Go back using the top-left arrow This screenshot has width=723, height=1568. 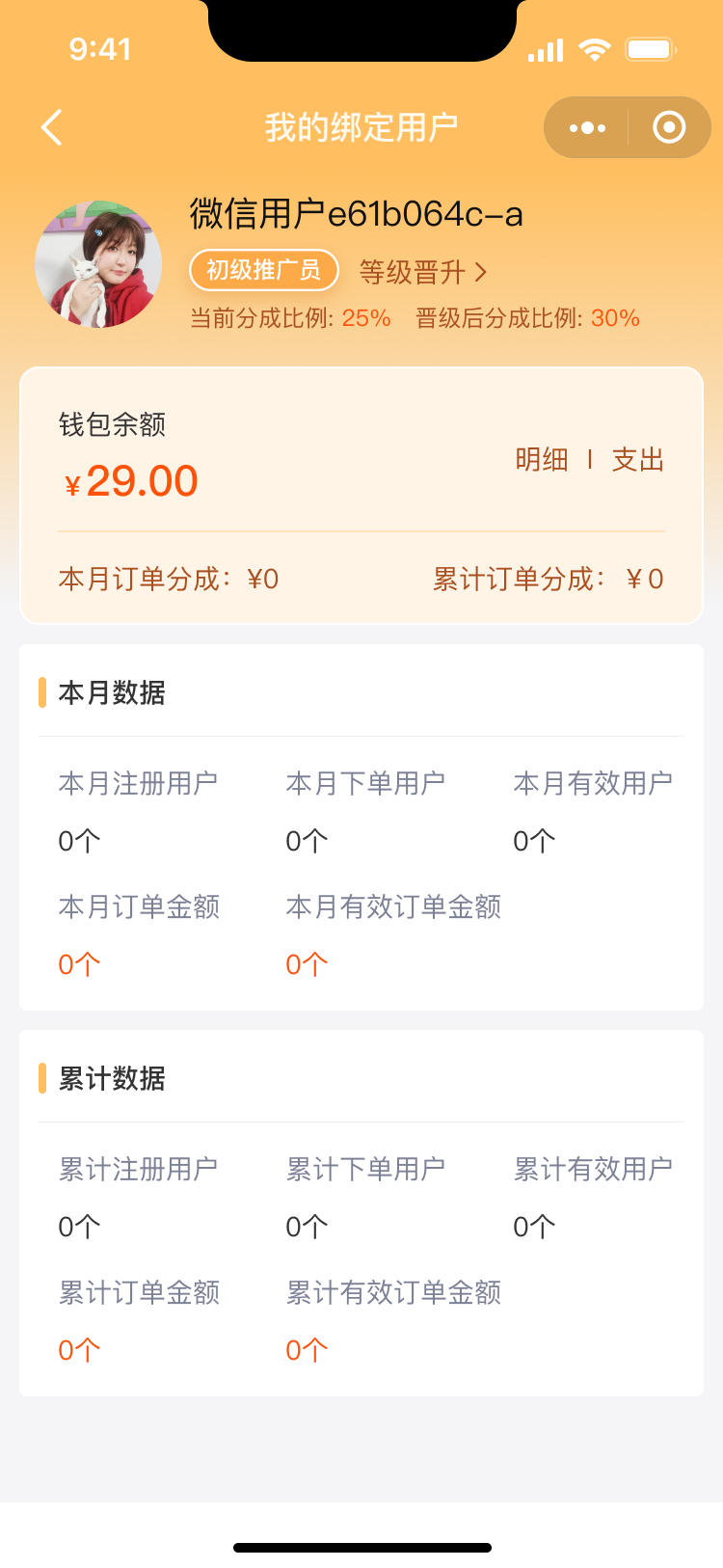point(52,127)
